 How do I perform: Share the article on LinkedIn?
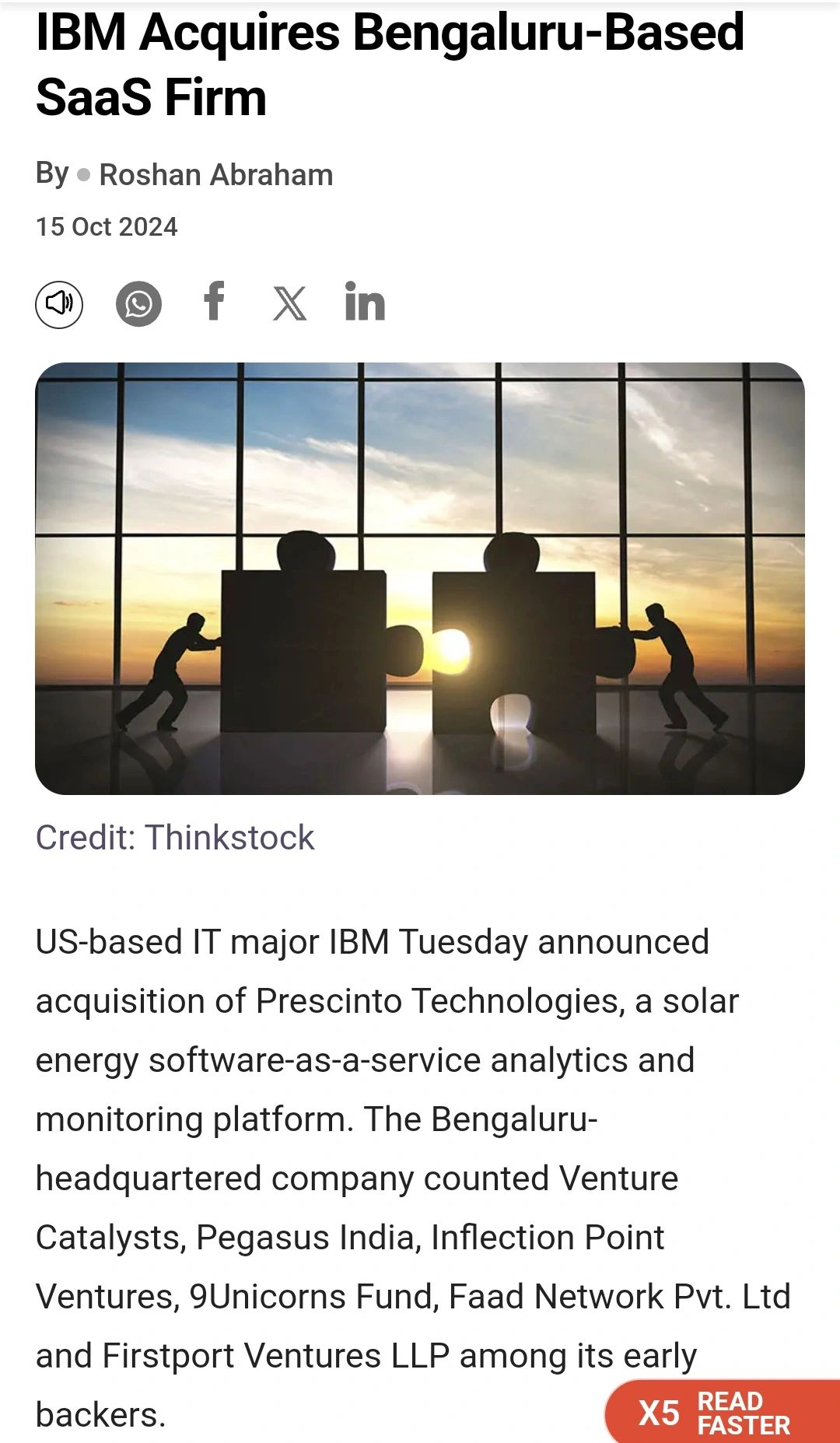[x=365, y=302]
